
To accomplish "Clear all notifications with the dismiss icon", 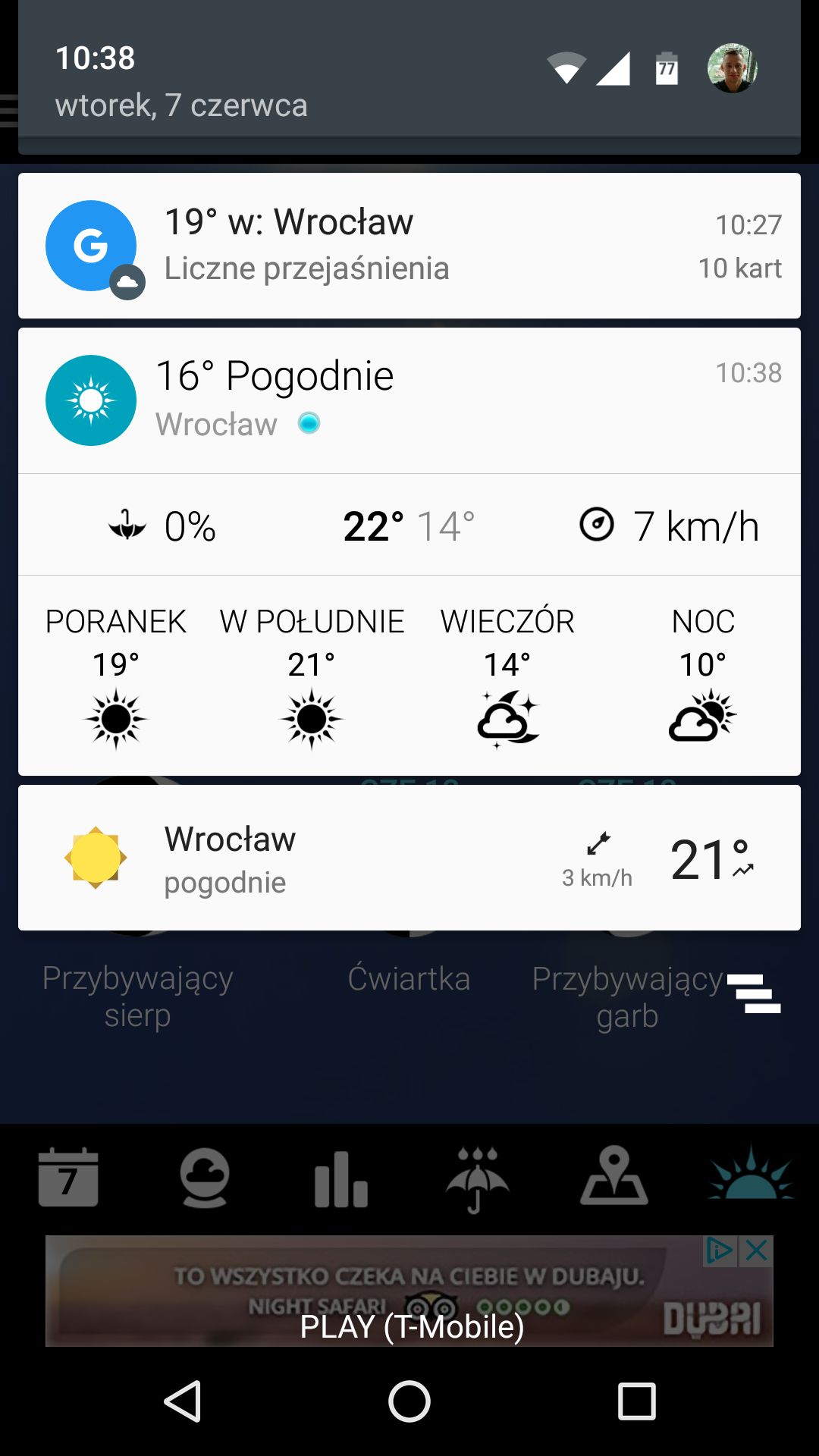I will pyautogui.click(x=754, y=993).
